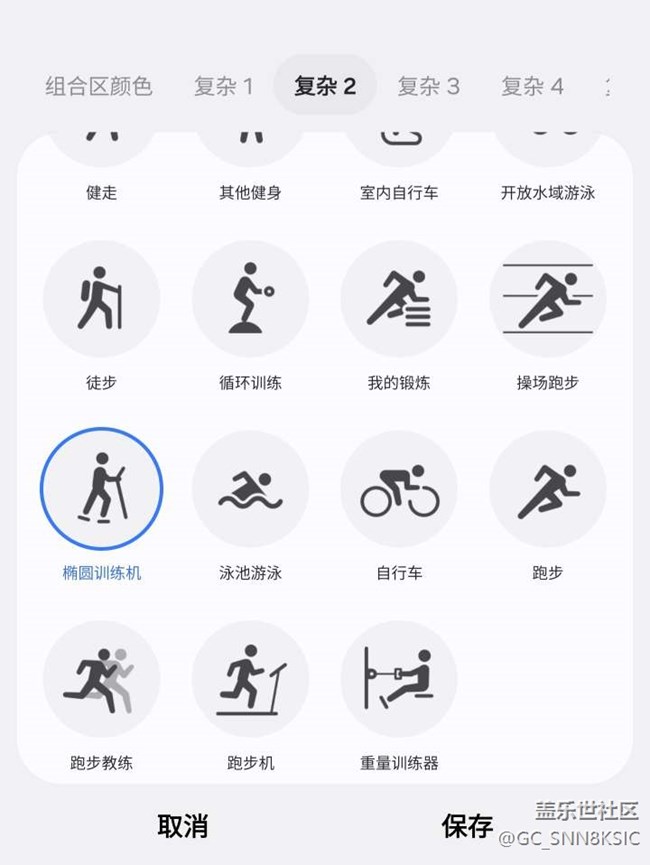Switch to the 复杂 1 tab

tap(223, 86)
